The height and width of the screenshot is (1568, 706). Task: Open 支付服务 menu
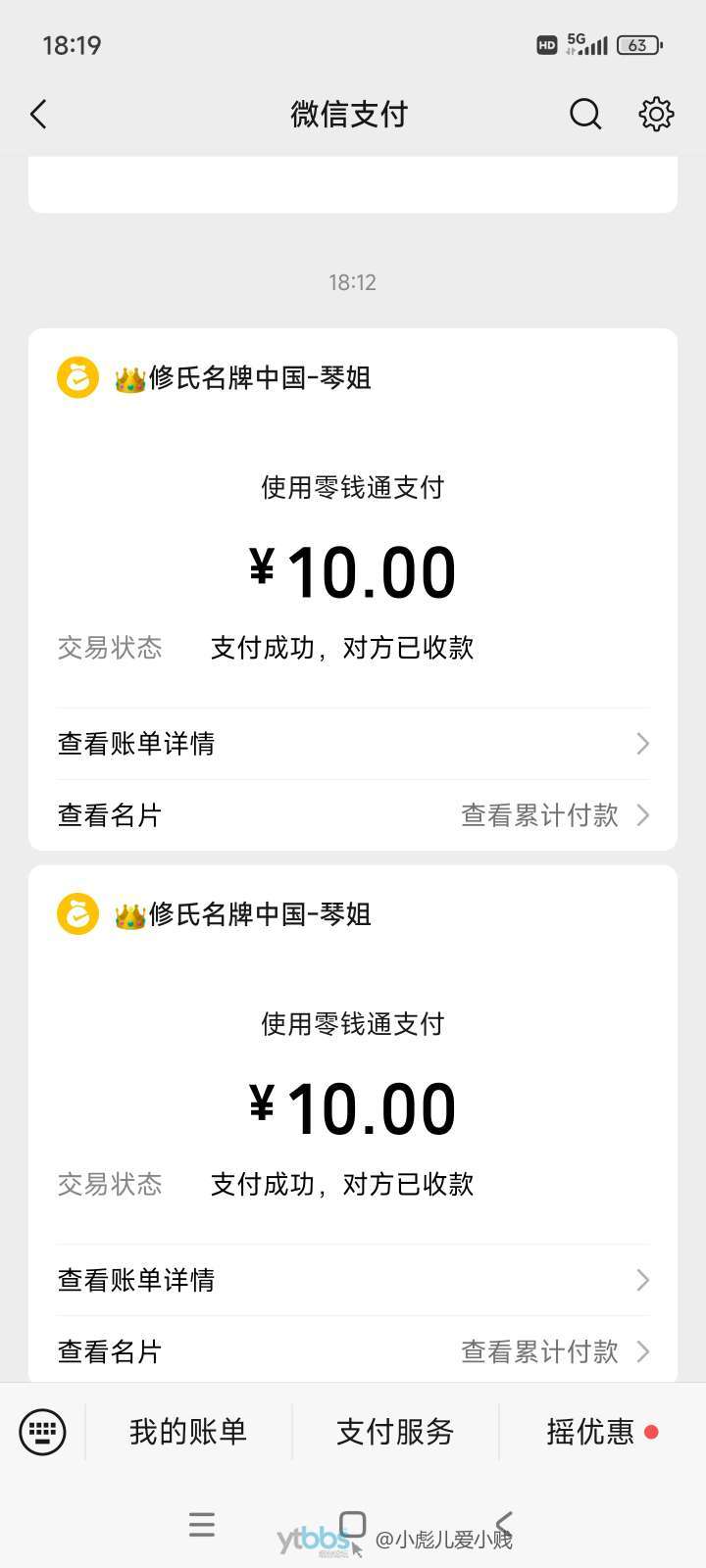pos(395,1432)
